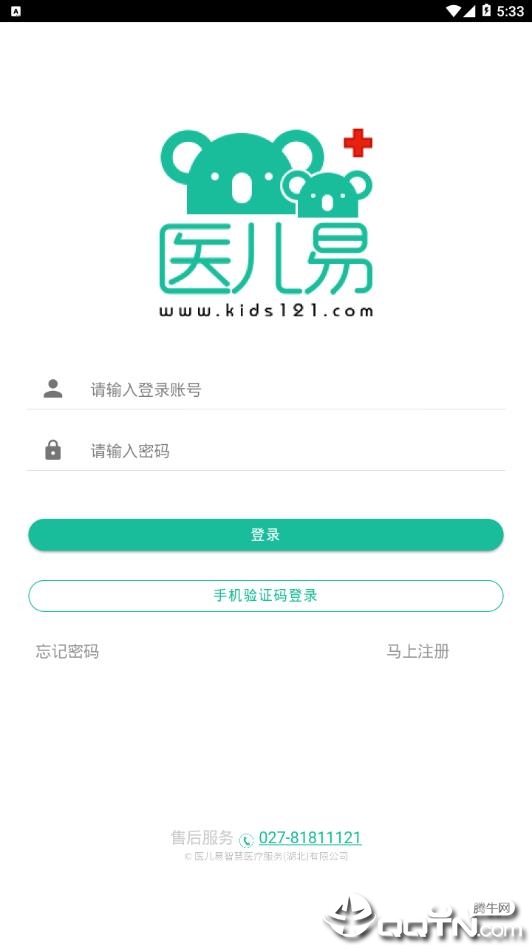
Task: Call service number 027-81811121
Action: point(310,838)
